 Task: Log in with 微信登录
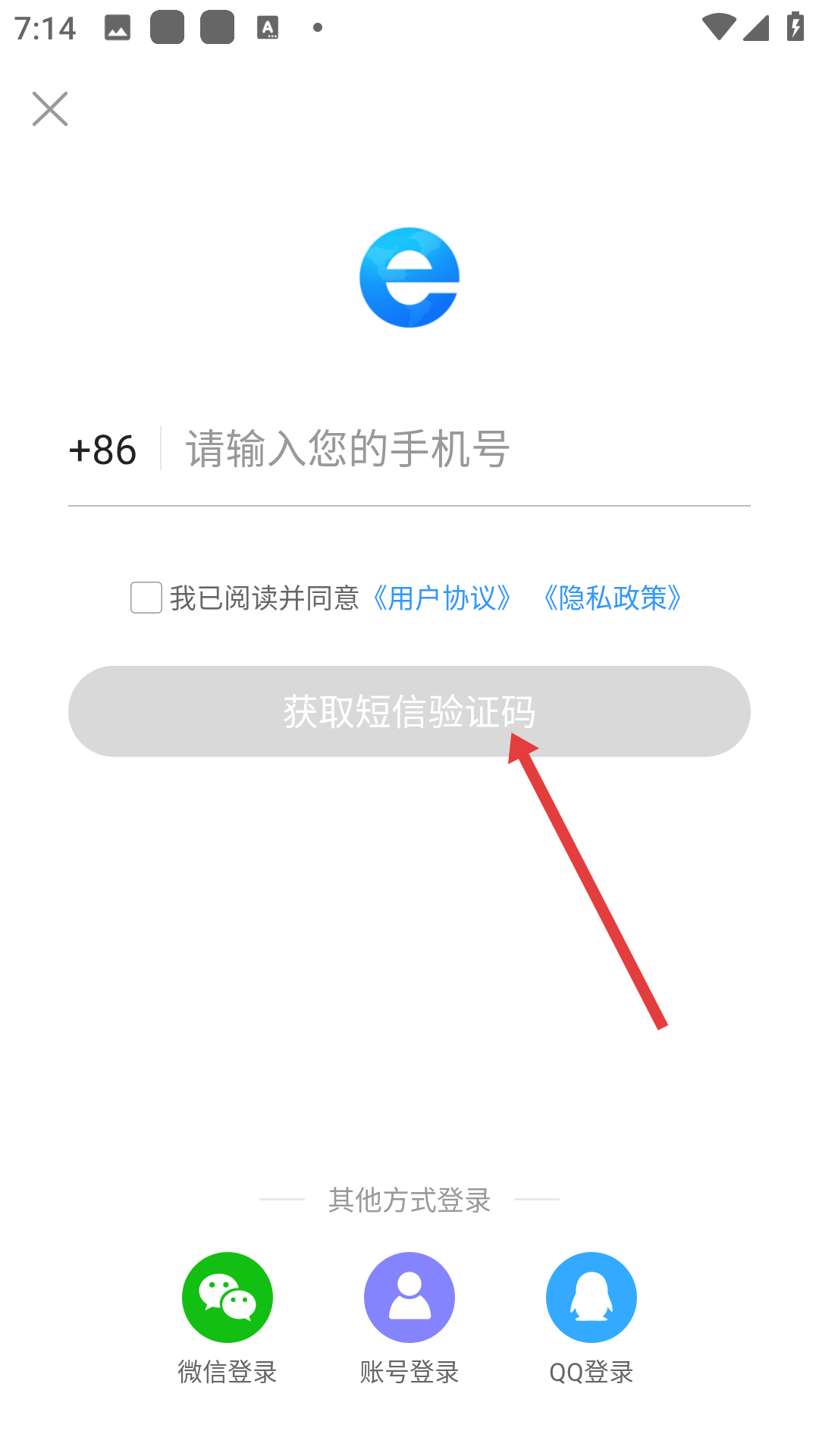(227, 1298)
